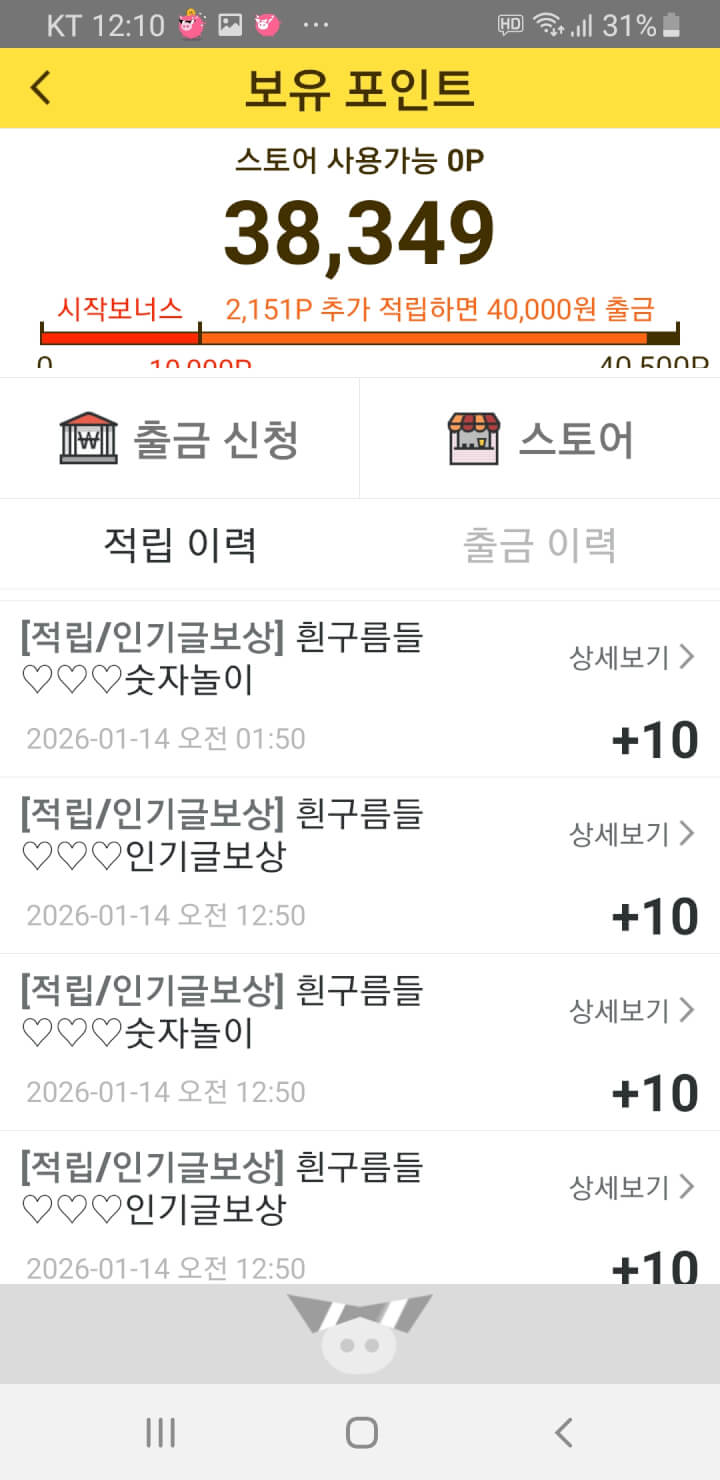Tap the system home button
The height and width of the screenshot is (1480, 720).
[361, 1432]
